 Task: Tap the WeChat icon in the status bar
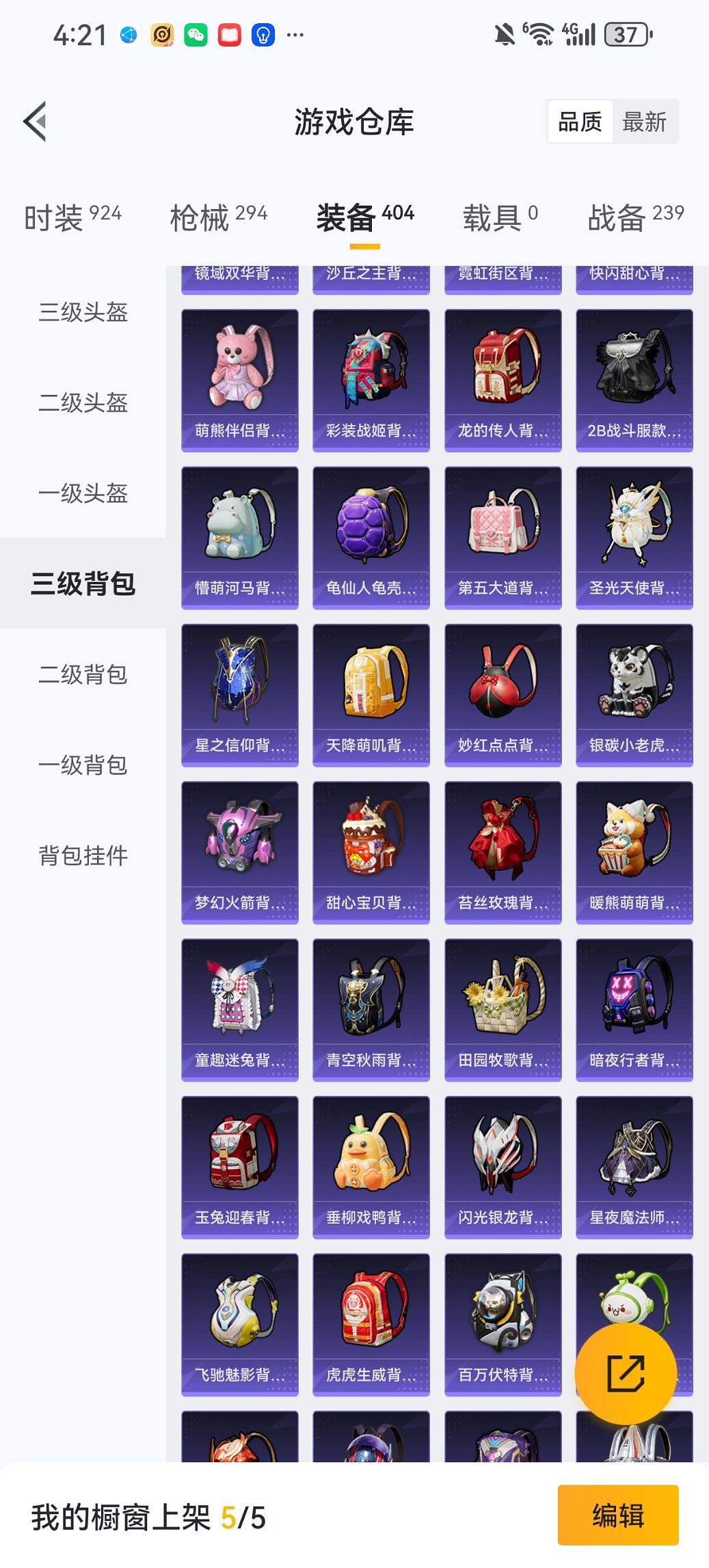click(x=196, y=33)
